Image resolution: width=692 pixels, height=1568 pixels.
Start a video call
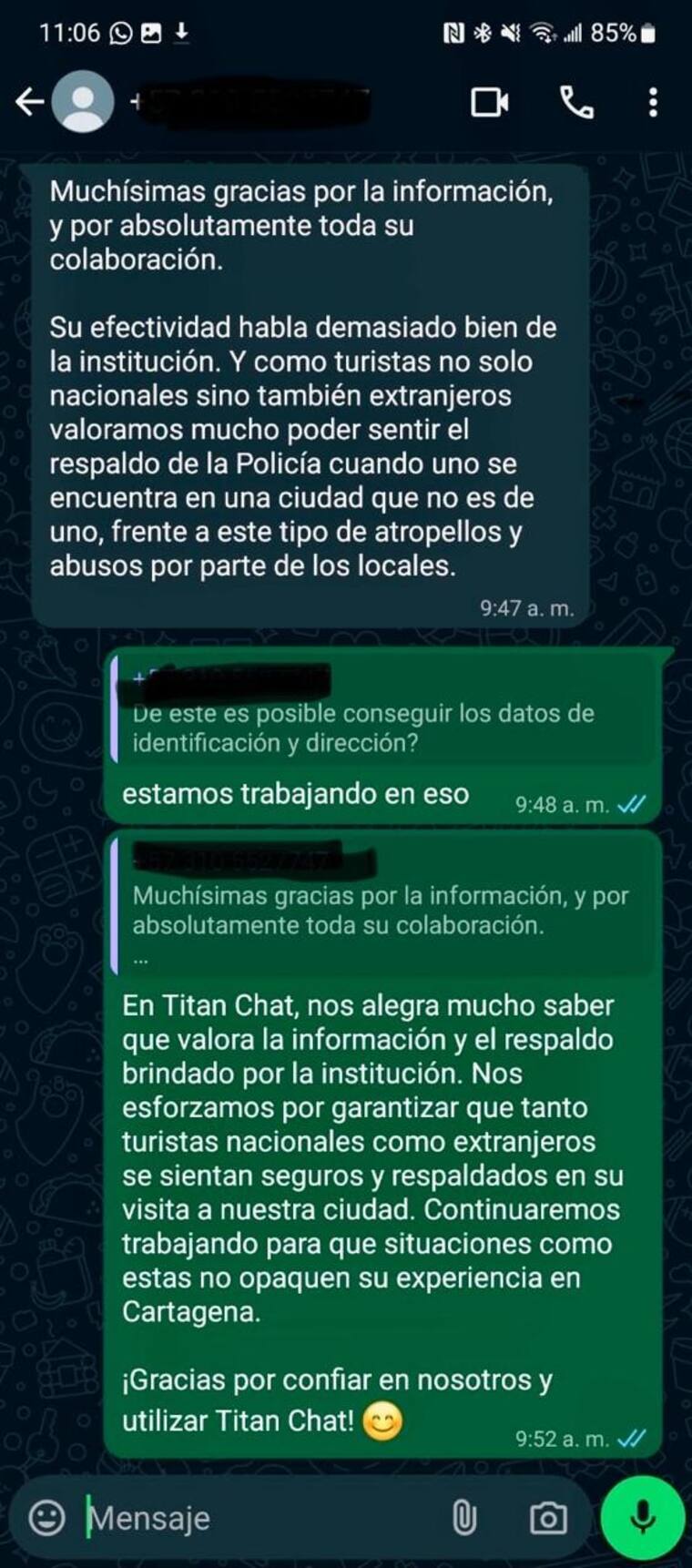pos(490,102)
